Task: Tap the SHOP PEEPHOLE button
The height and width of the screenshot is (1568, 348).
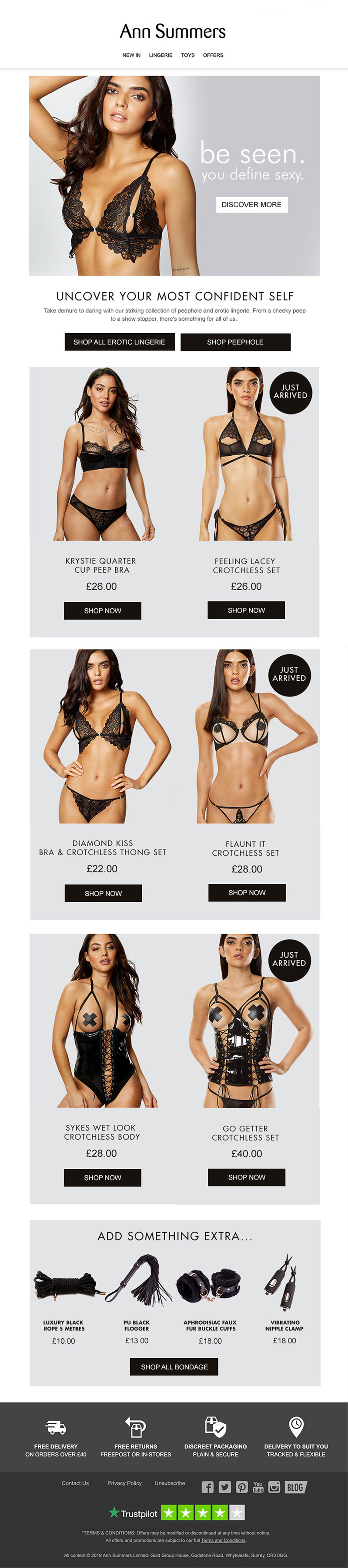Action: point(235,342)
